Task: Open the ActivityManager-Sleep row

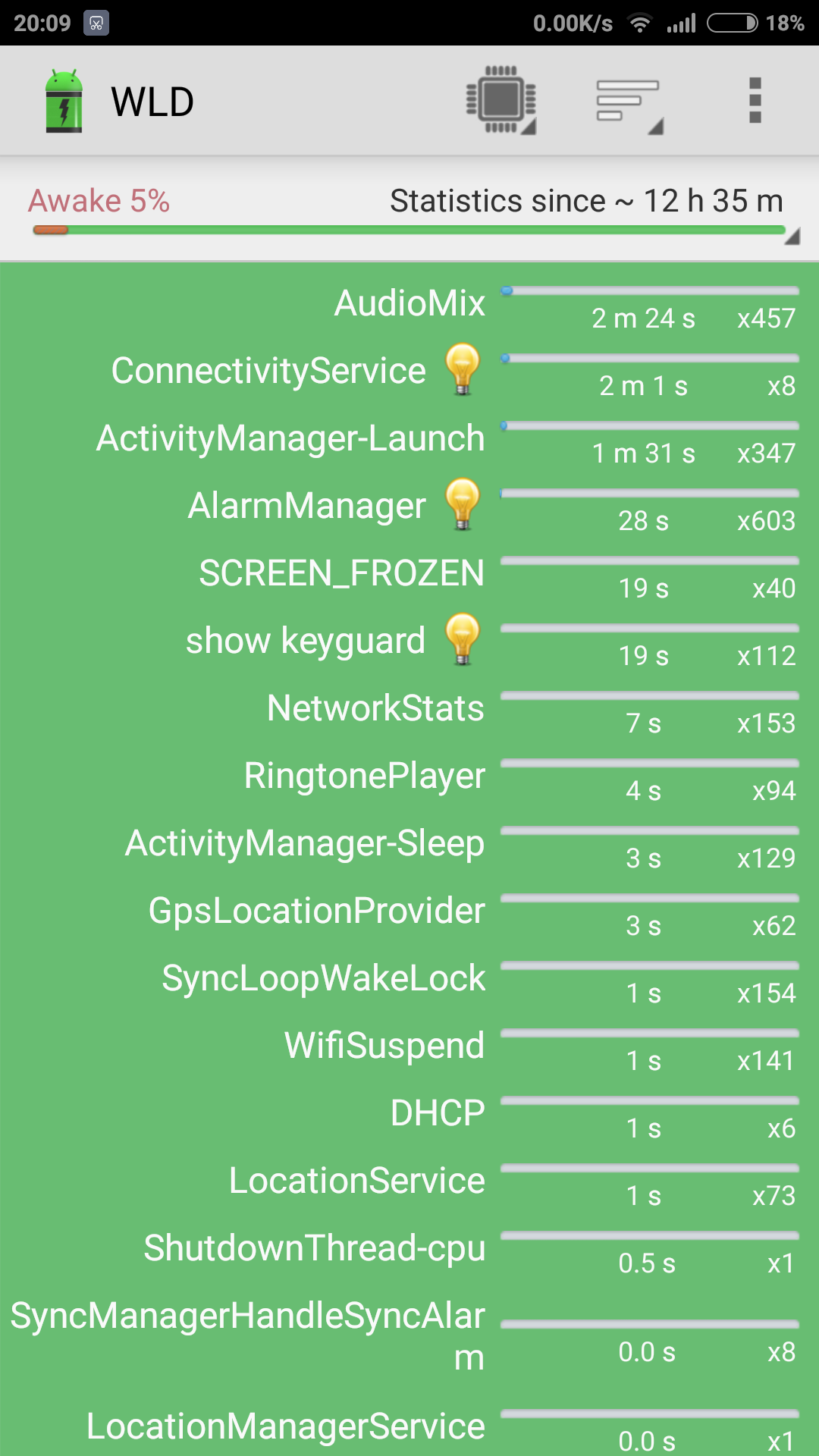Action: point(409,843)
